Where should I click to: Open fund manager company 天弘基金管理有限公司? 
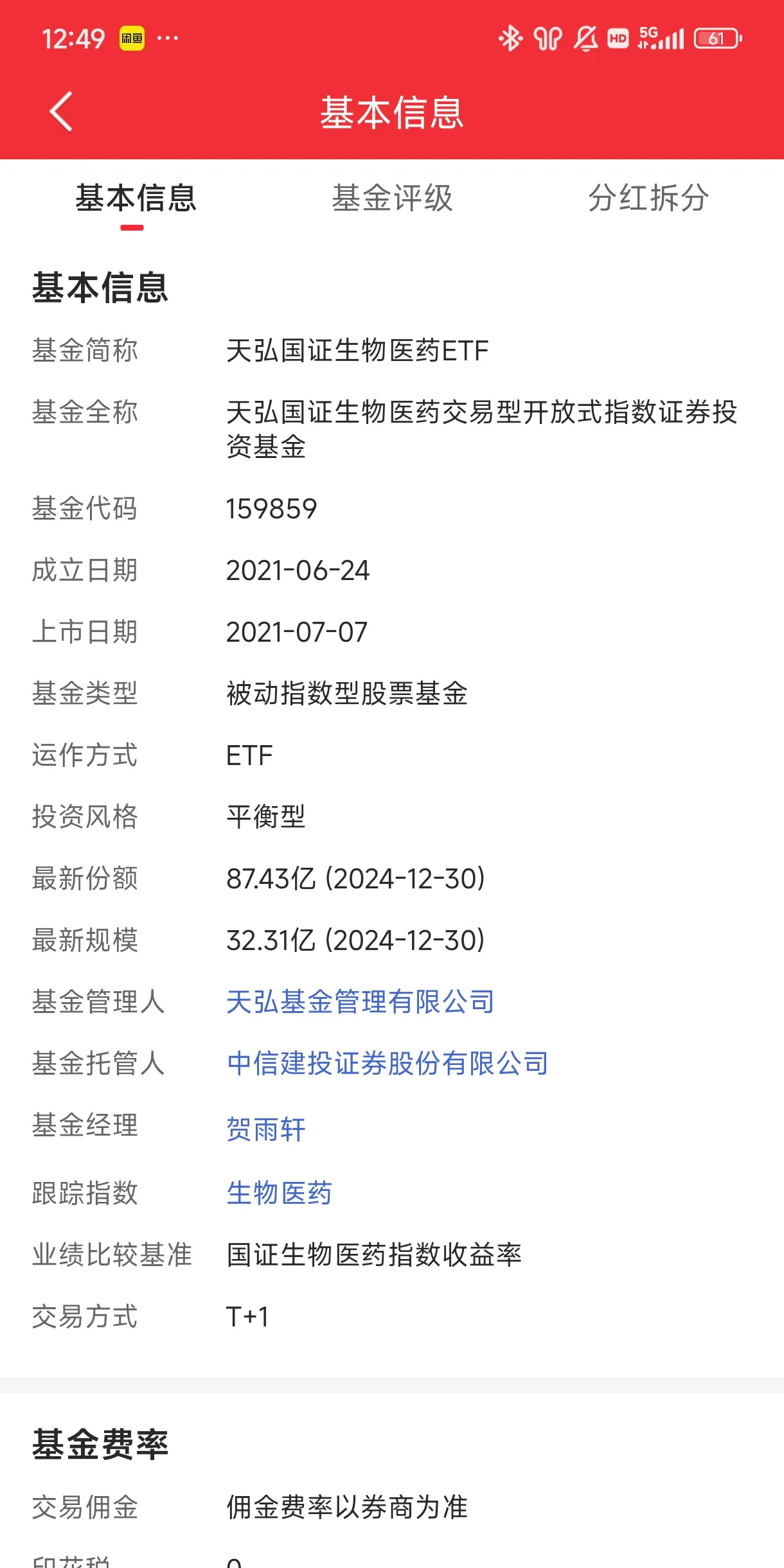point(360,1001)
